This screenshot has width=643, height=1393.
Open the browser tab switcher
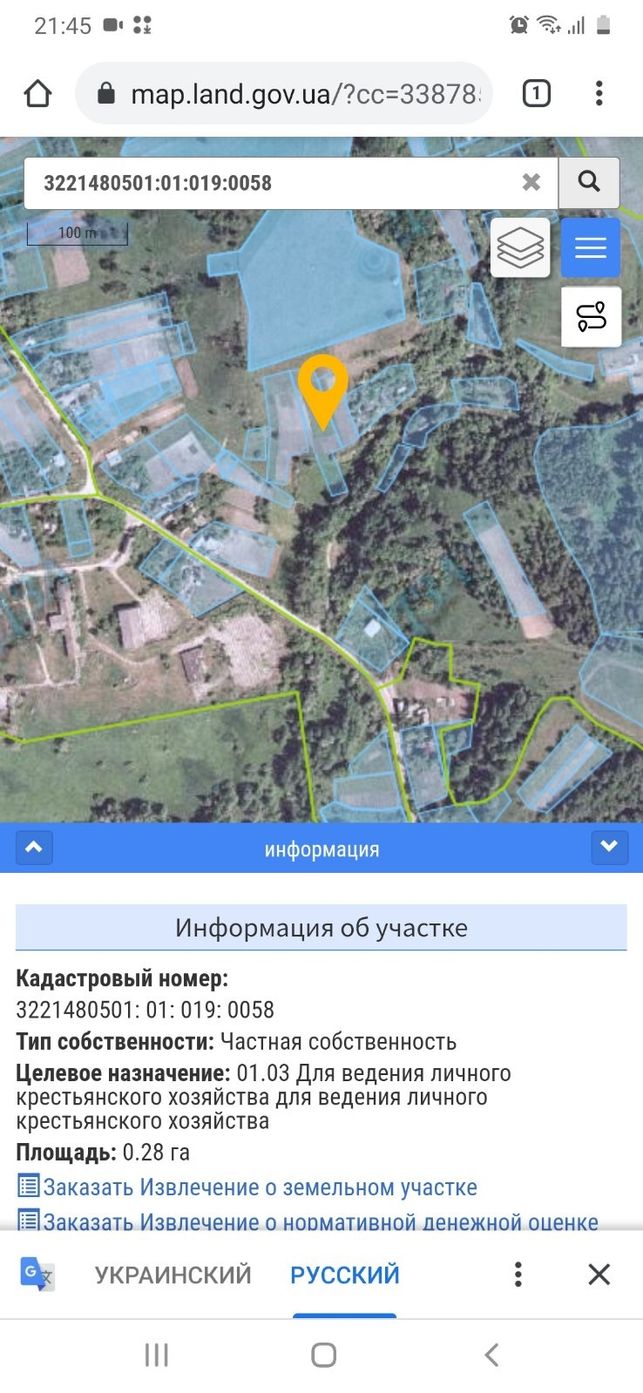[536, 94]
